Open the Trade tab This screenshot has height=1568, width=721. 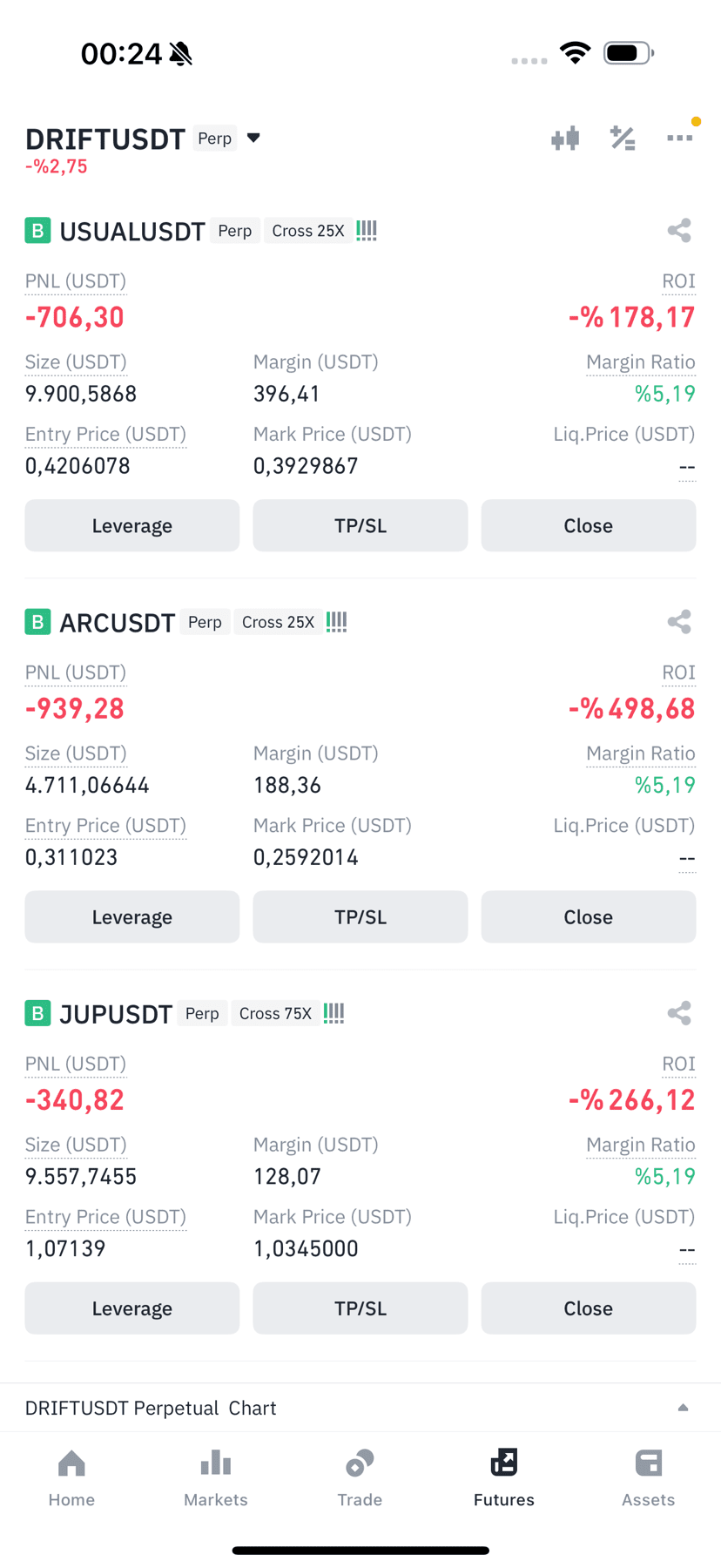tap(360, 1478)
